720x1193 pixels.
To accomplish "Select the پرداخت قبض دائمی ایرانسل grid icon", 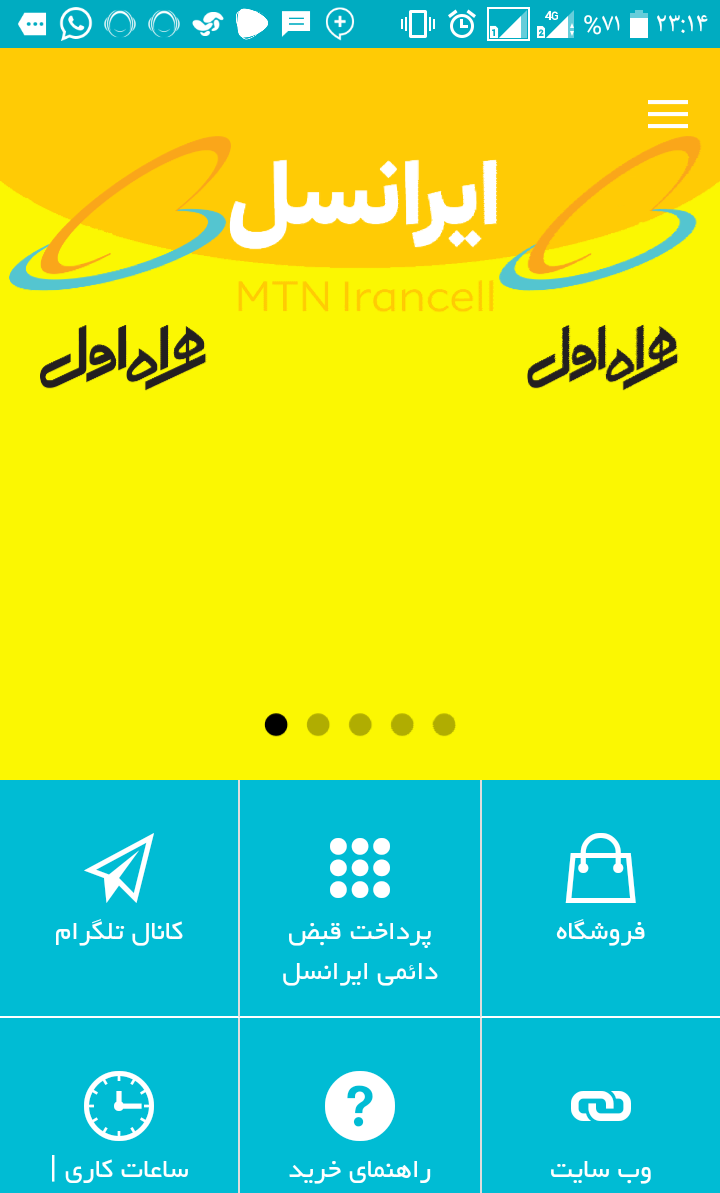I will pyautogui.click(x=360, y=869).
